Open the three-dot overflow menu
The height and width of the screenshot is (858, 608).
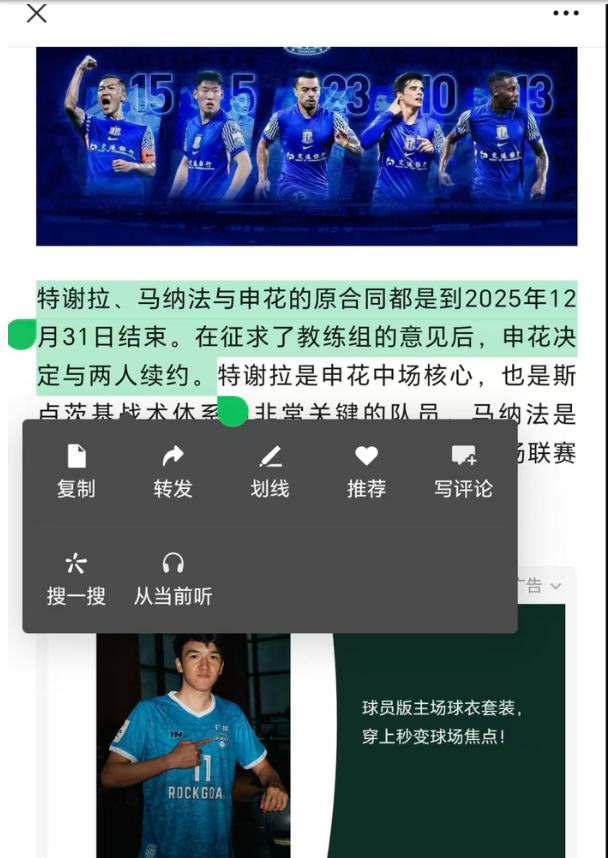pyautogui.click(x=565, y=13)
